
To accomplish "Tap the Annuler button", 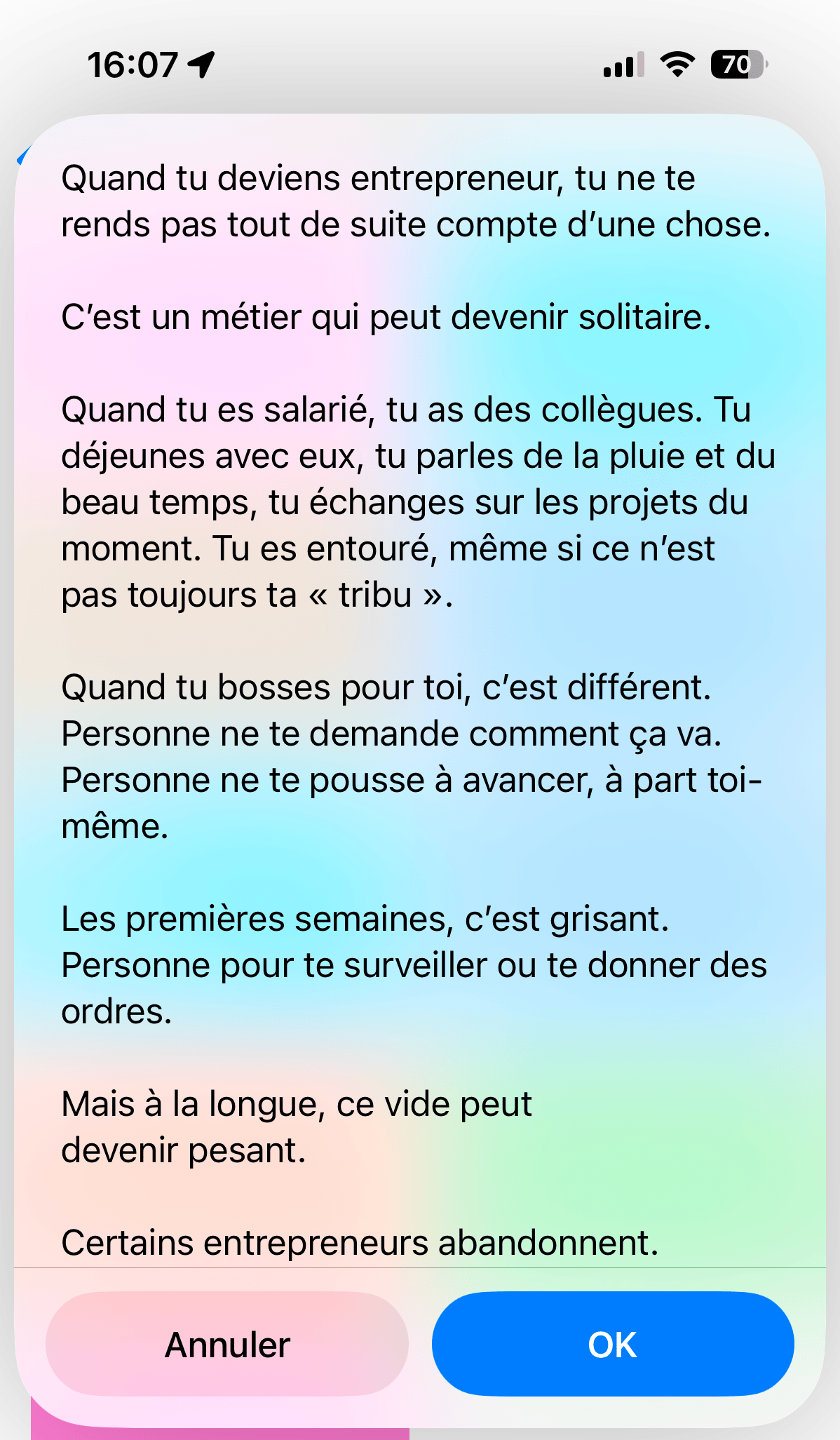I will click(x=227, y=1345).
